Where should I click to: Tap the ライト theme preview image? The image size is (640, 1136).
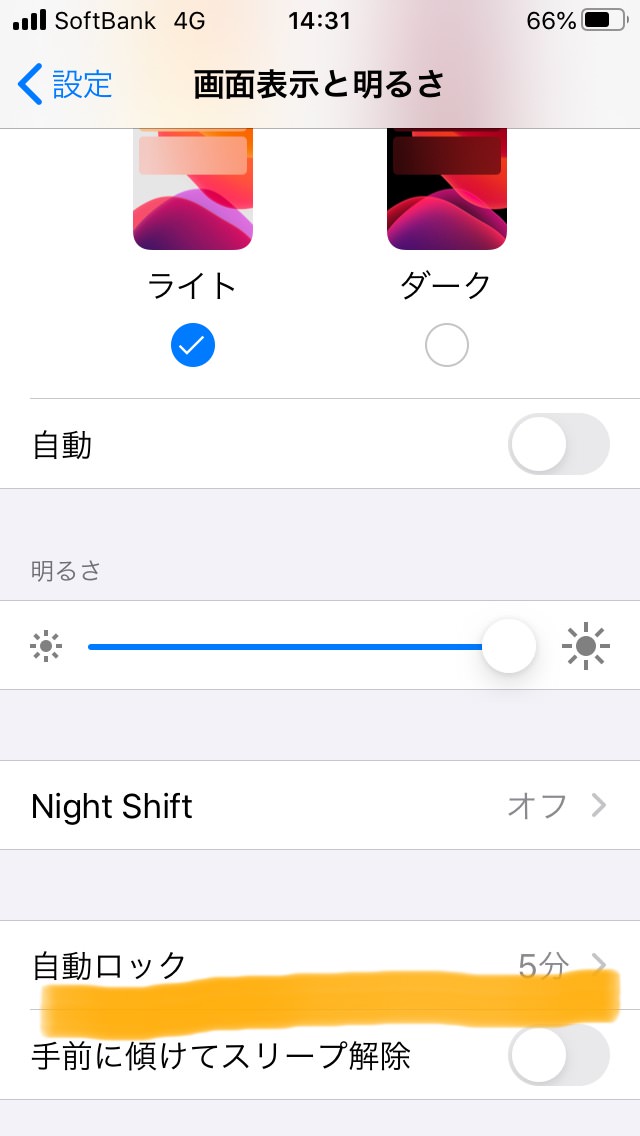click(193, 190)
